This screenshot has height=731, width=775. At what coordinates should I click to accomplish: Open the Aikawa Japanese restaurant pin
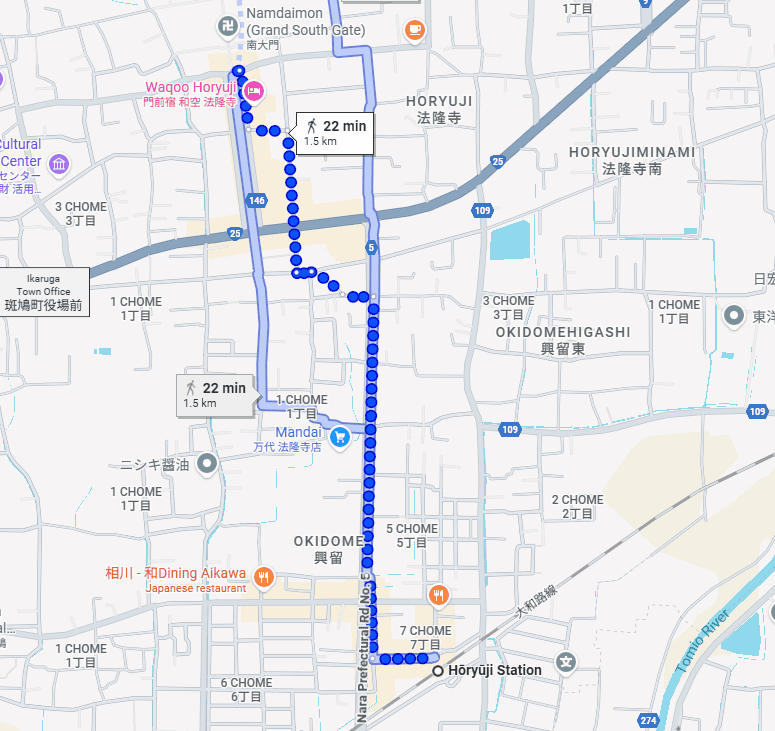[264, 576]
